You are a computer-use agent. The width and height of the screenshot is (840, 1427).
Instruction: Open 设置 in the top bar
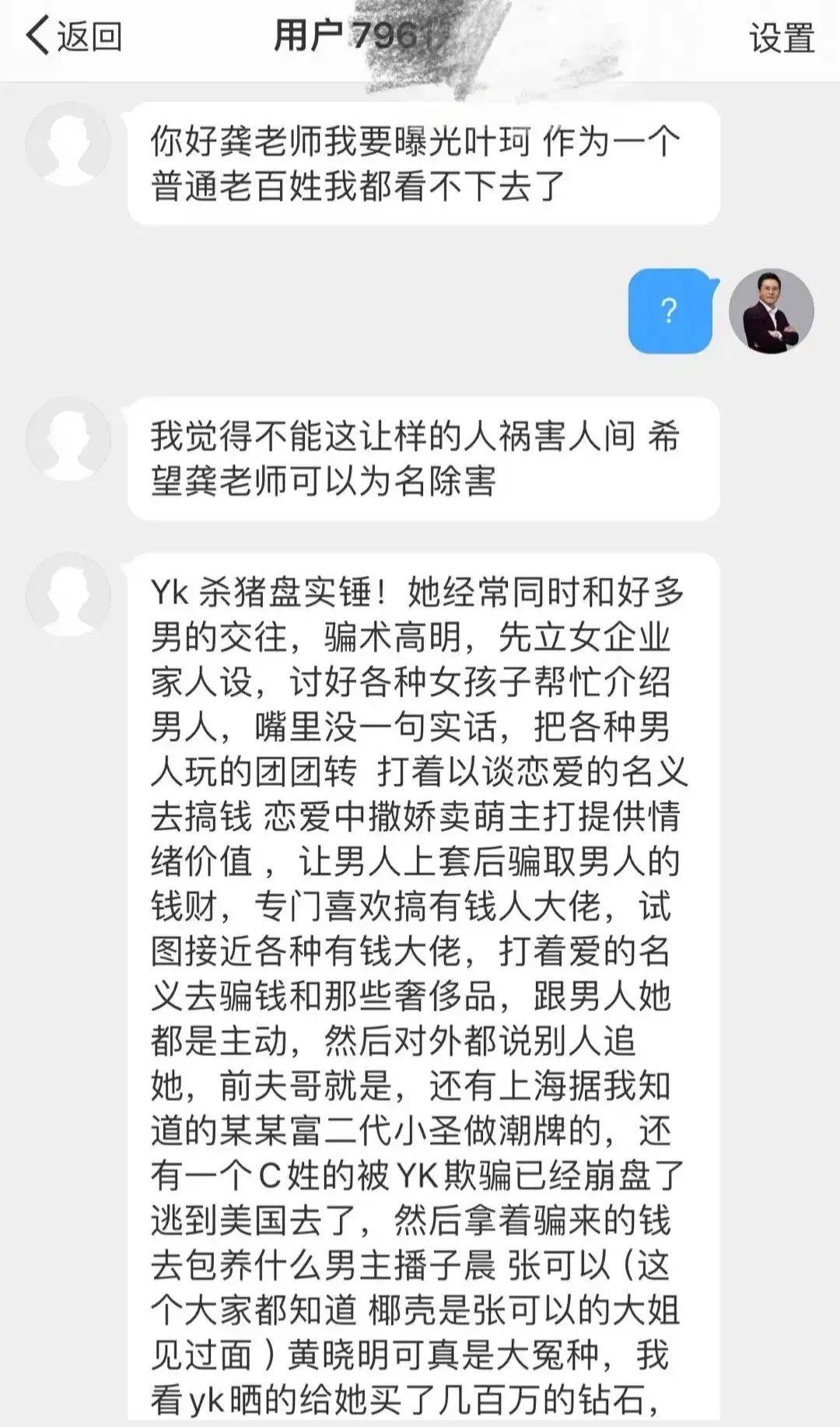[x=781, y=38]
